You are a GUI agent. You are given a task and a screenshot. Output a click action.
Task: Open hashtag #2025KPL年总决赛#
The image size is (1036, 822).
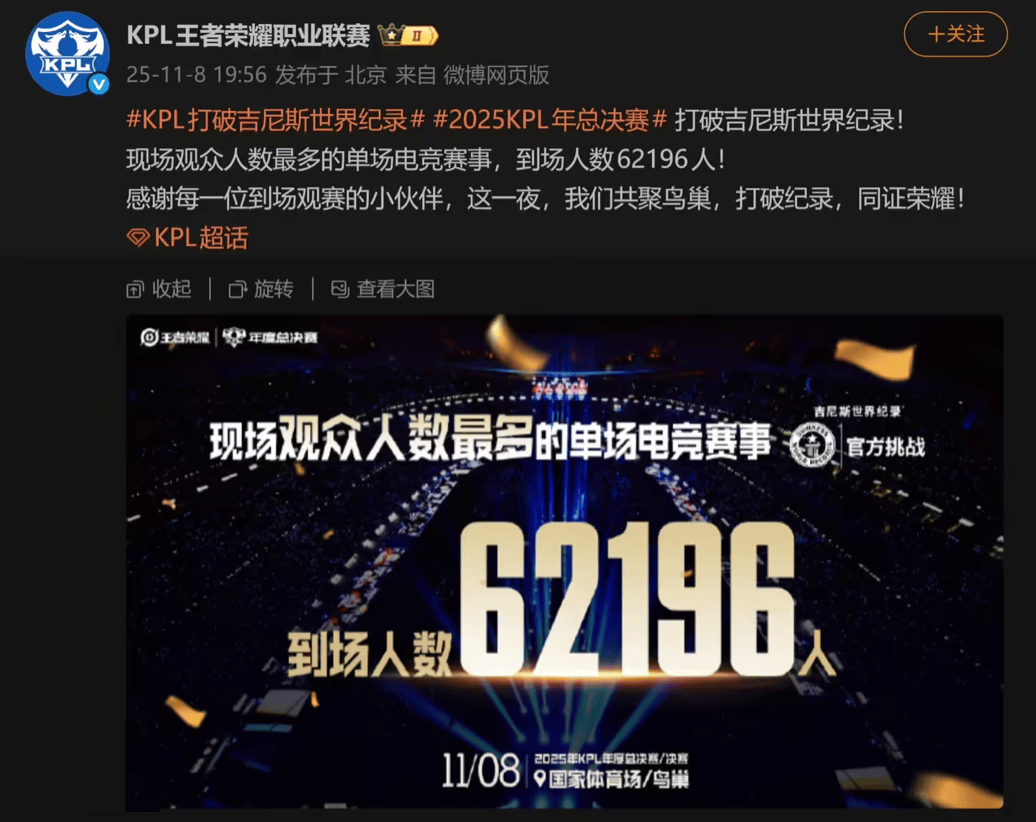(551, 119)
